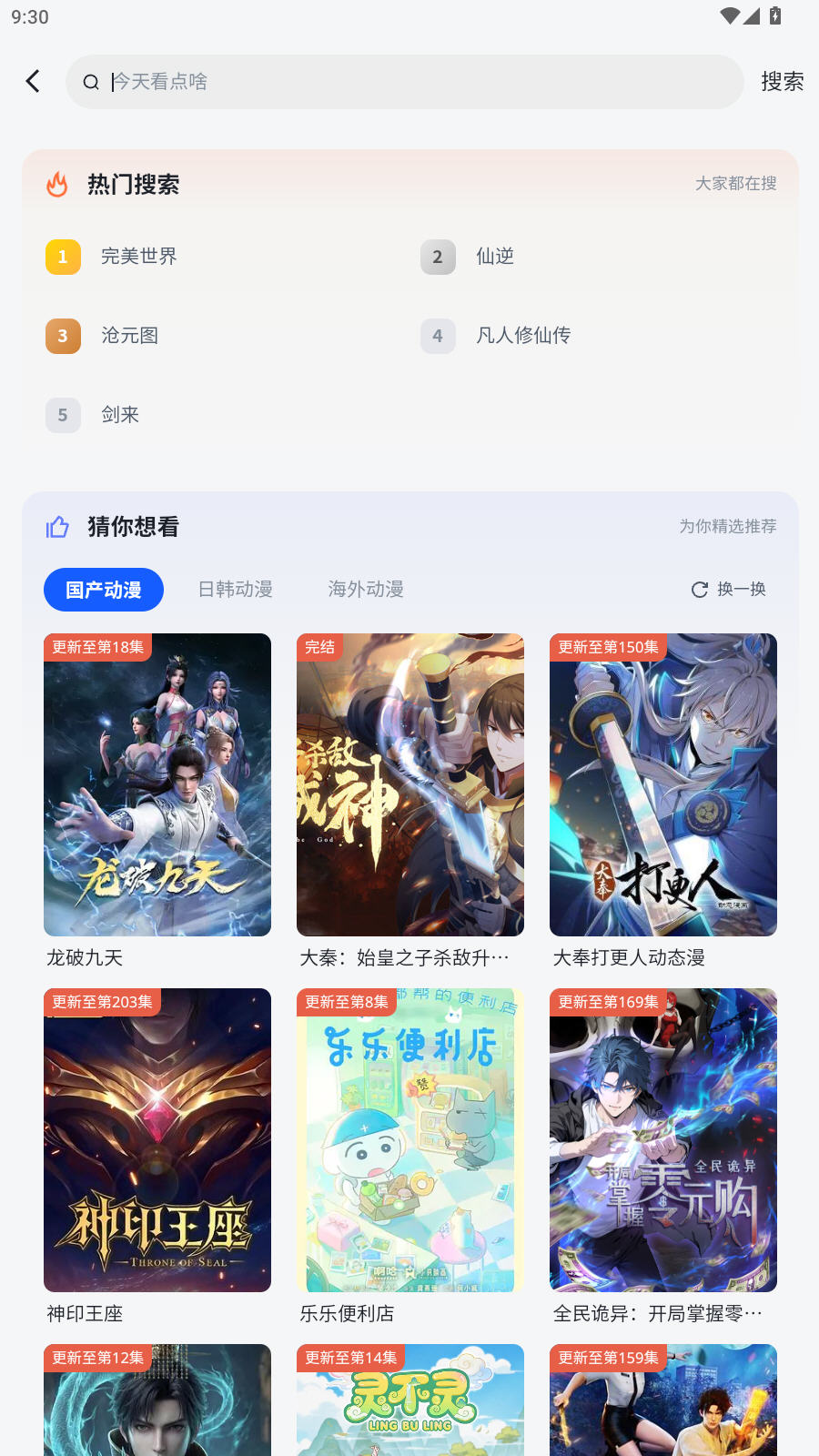This screenshot has width=819, height=1456.
Task: Open 龙破九天 anime card
Action: (x=157, y=784)
